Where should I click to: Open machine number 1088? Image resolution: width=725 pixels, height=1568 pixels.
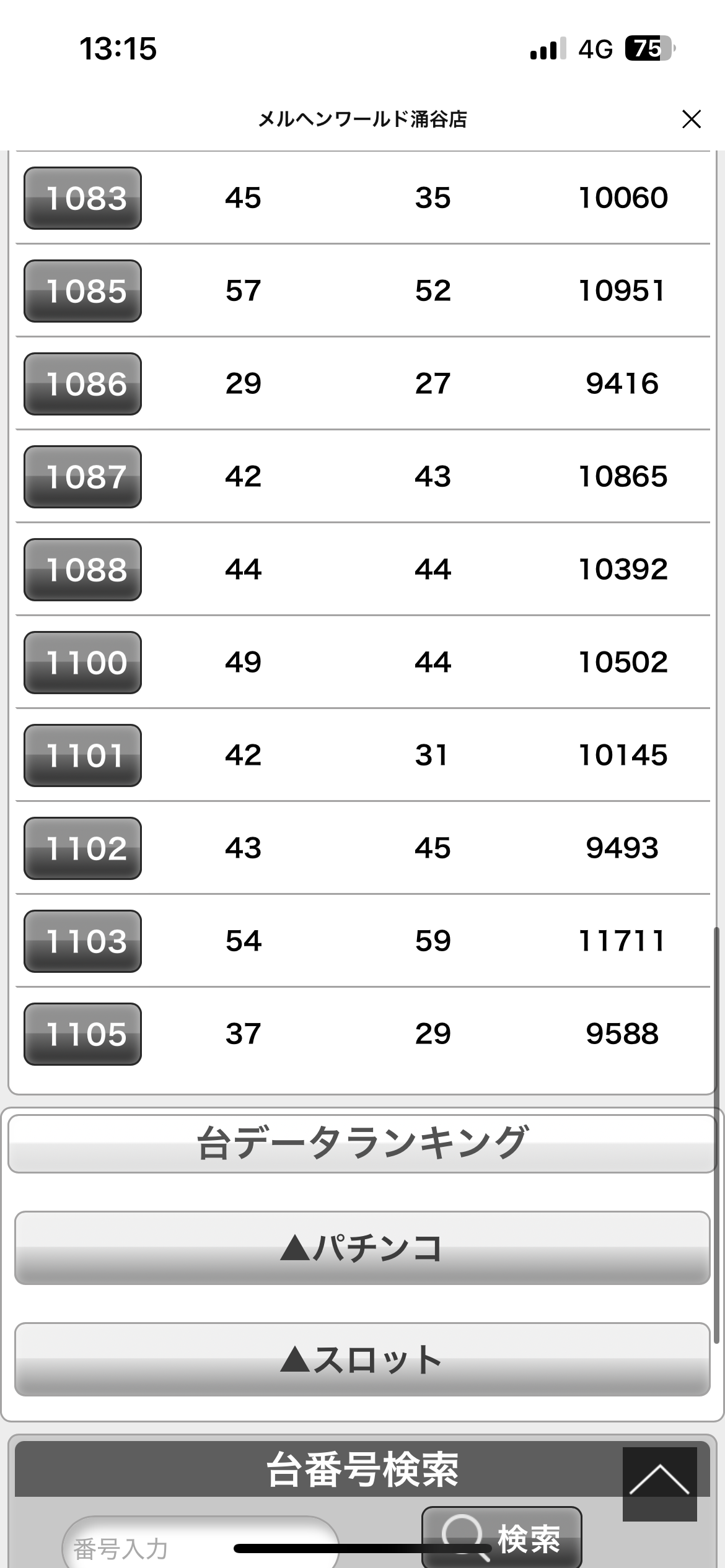coord(82,570)
